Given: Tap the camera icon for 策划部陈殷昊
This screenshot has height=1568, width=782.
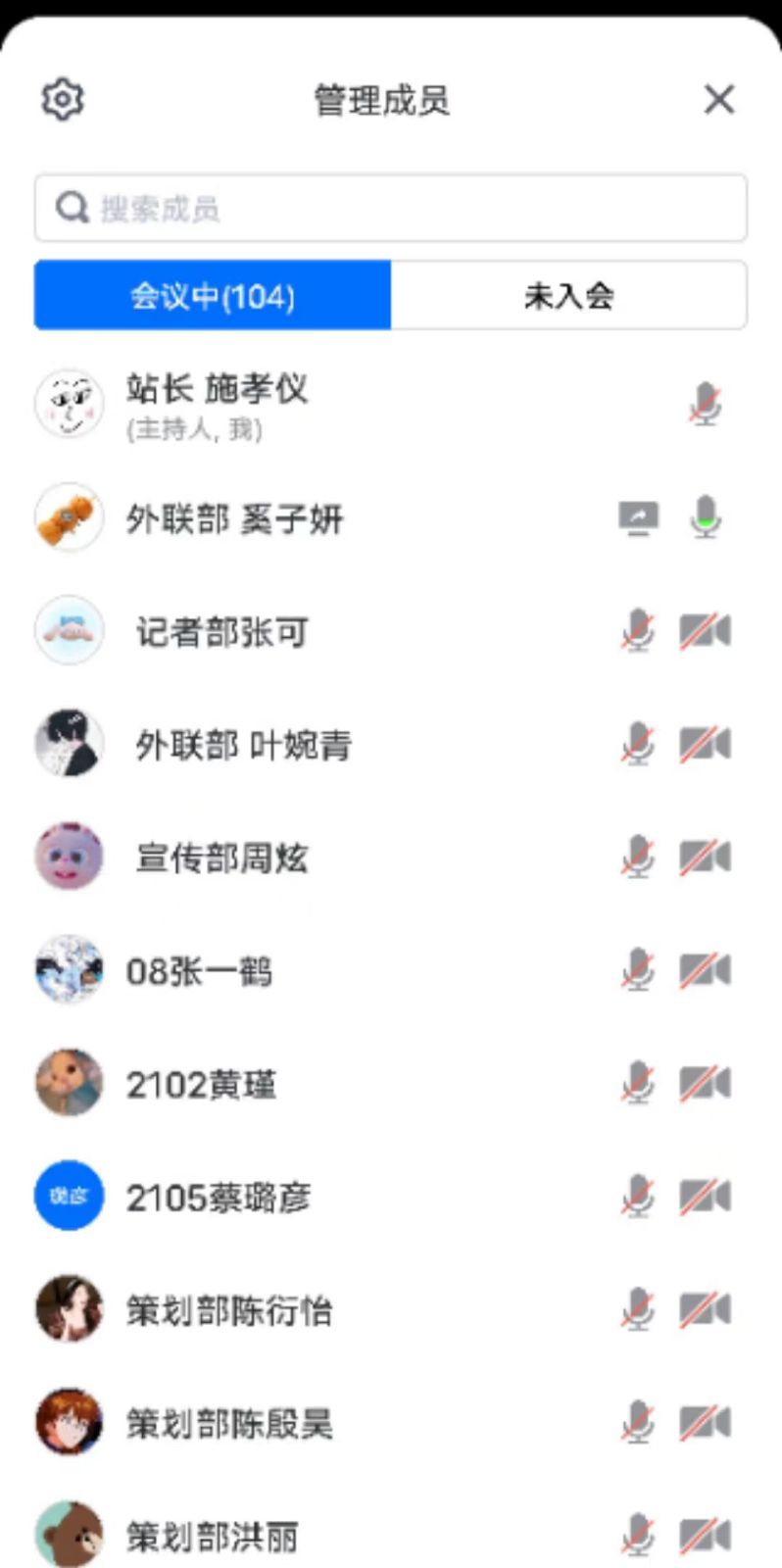Looking at the screenshot, I should pyautogui.click(x=706, y=1424).
